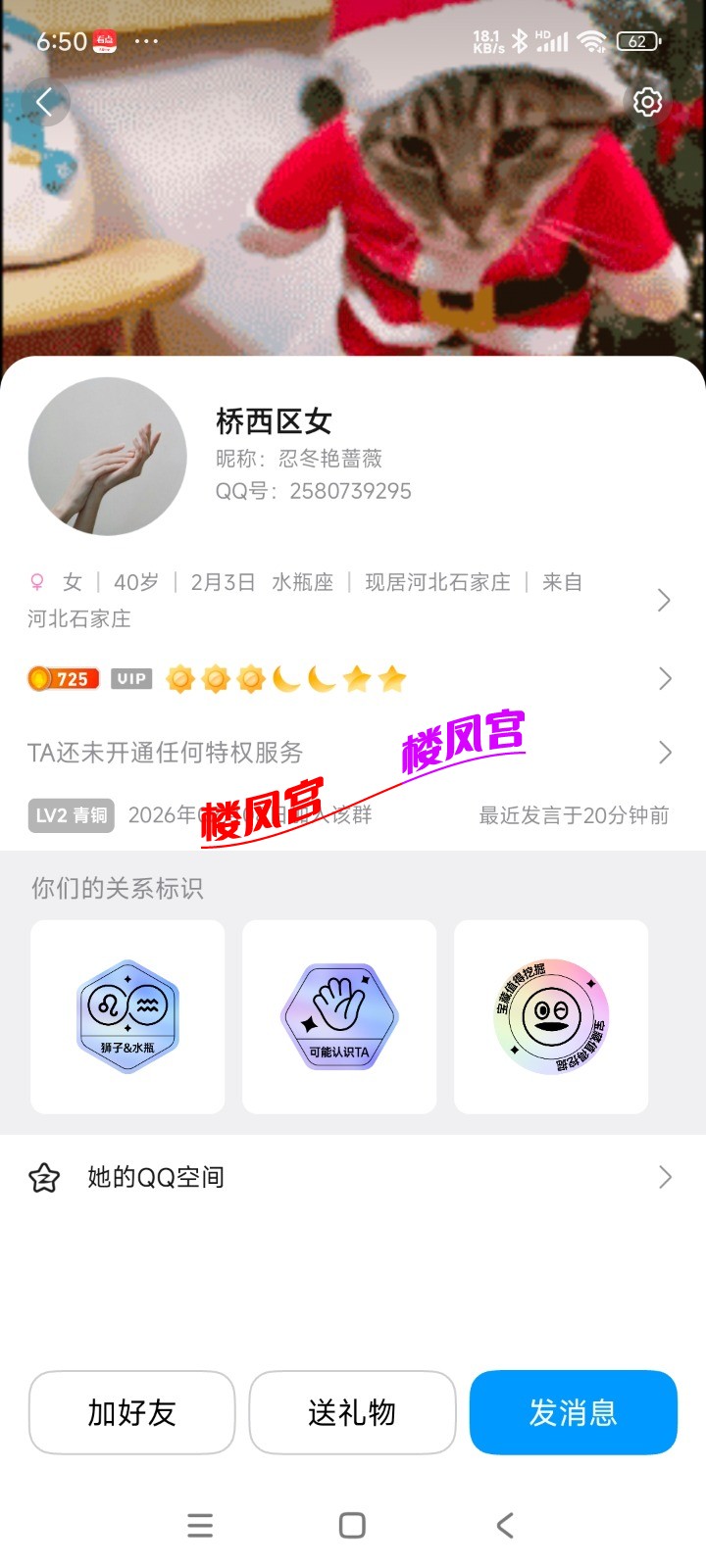The height and width of the screenshot is (1568, 706).
Task: Click the 宝藏值得挖掘 round badge
Action: pyautogui.click(x=551, y=1017)
